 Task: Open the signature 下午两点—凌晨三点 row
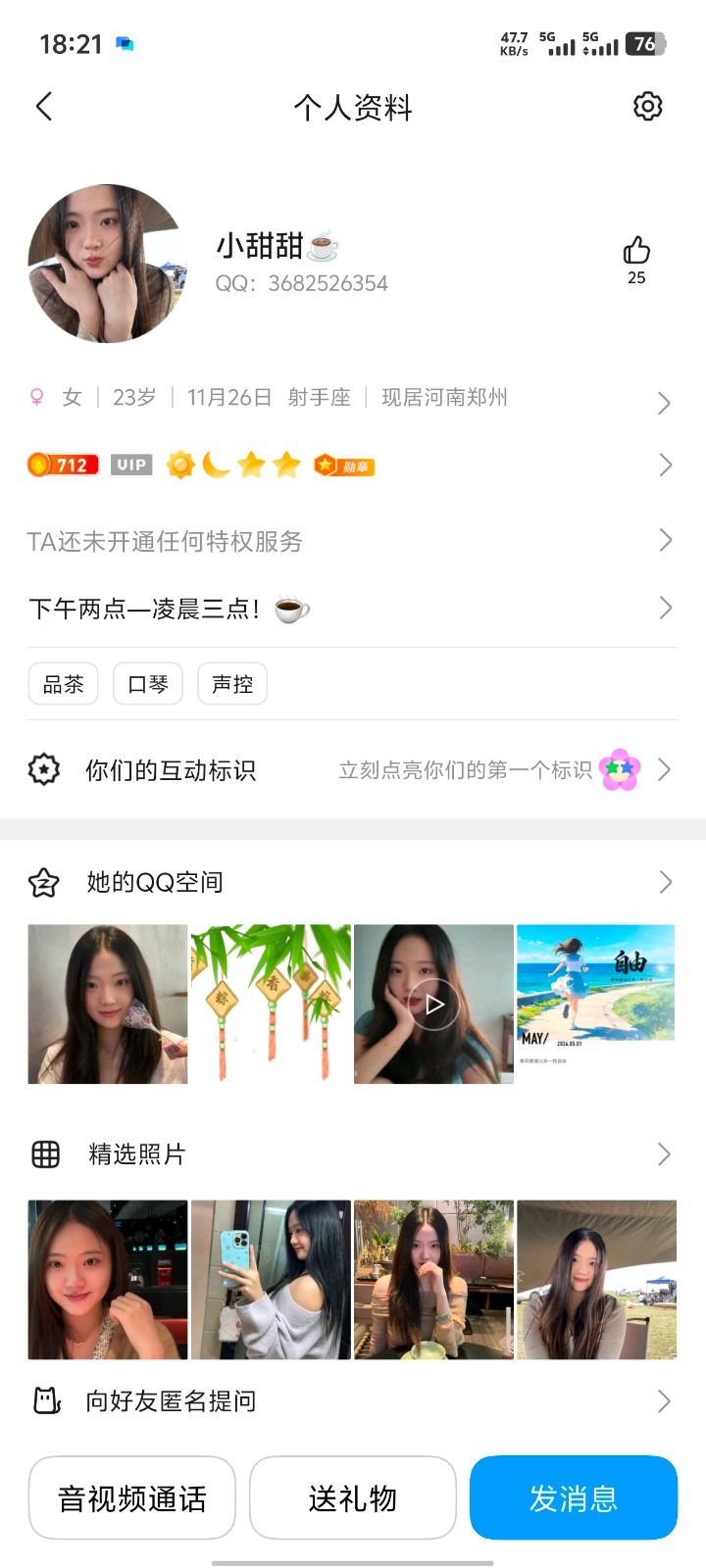pos(353,610)
